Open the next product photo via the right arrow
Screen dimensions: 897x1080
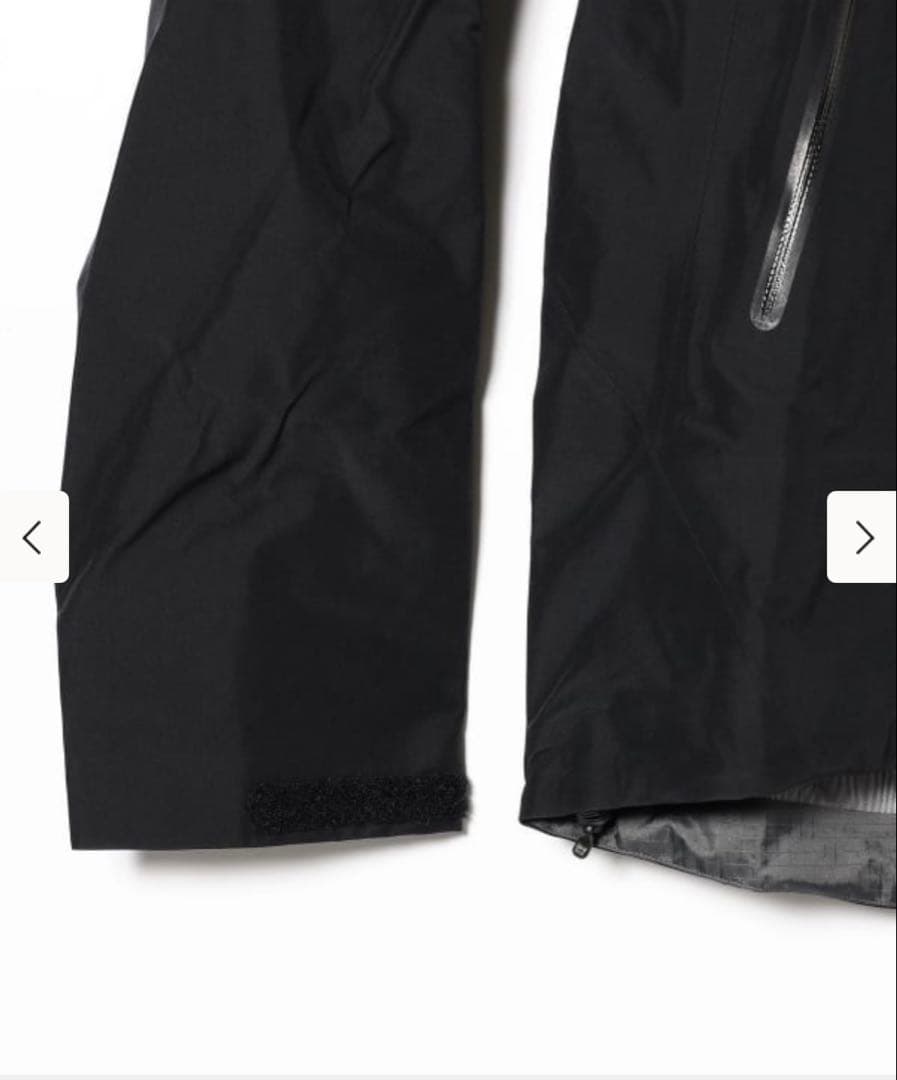[864, 537]
